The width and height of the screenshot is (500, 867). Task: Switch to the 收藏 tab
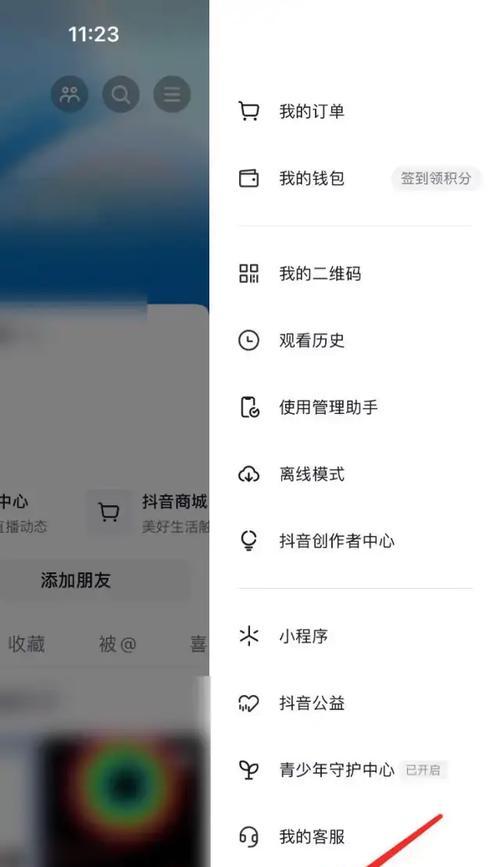coord(26,644)
